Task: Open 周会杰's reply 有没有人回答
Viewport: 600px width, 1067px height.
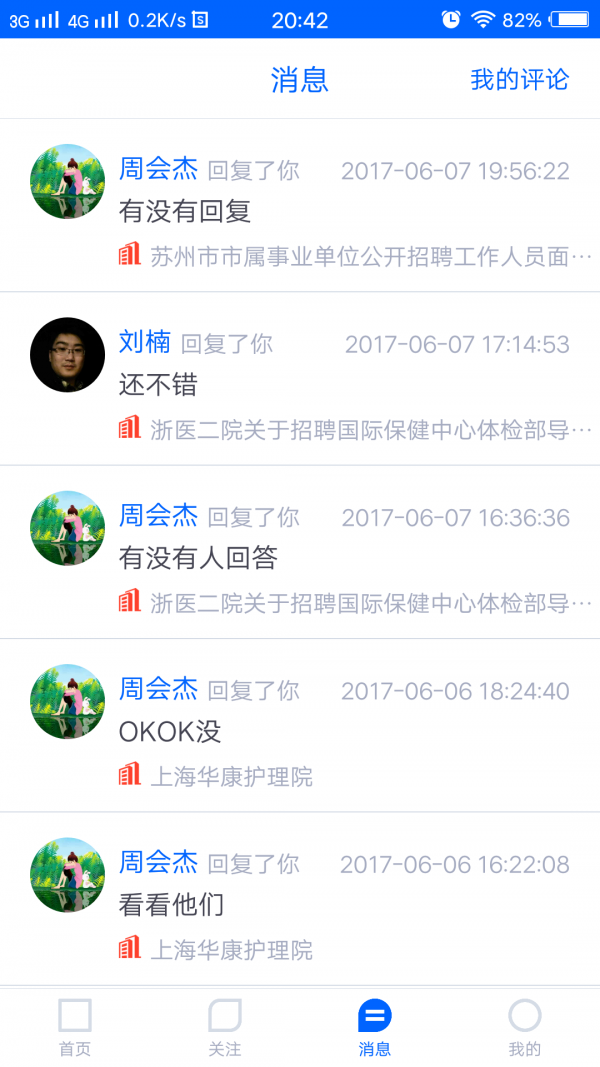Action: (198, 558)
